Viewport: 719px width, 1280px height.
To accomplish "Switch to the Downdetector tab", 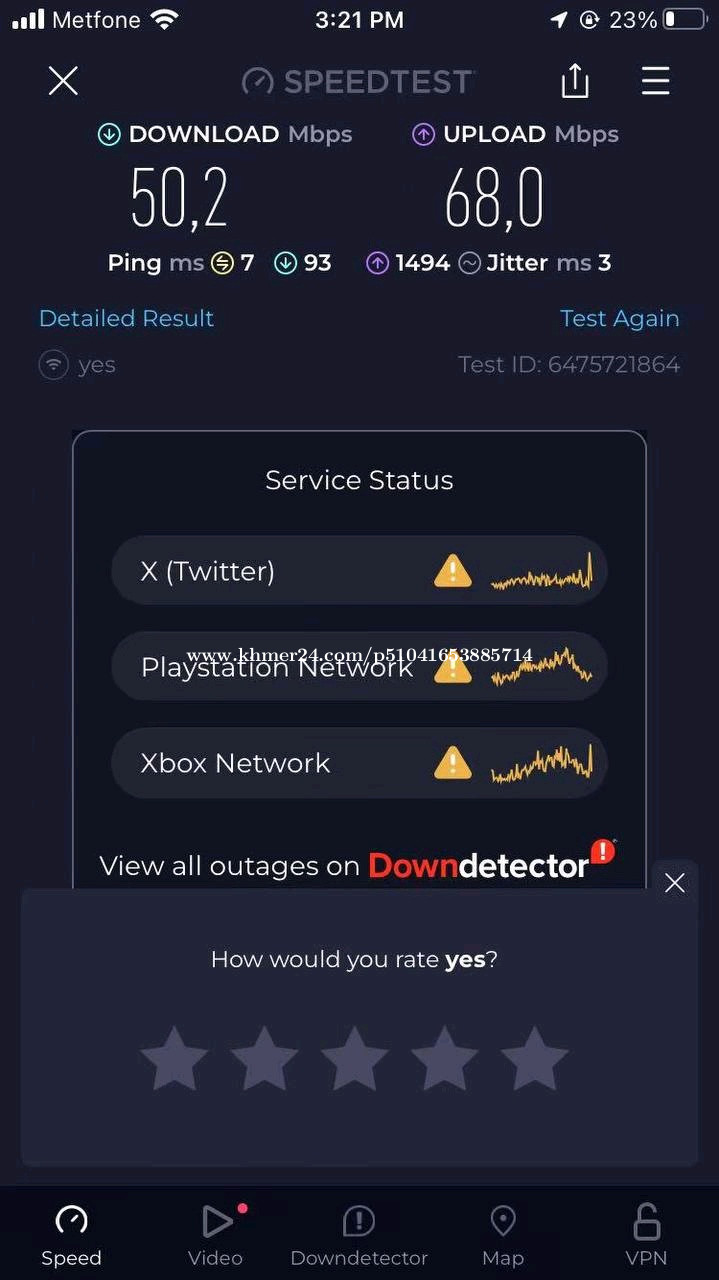I will tap(359, 1236).
